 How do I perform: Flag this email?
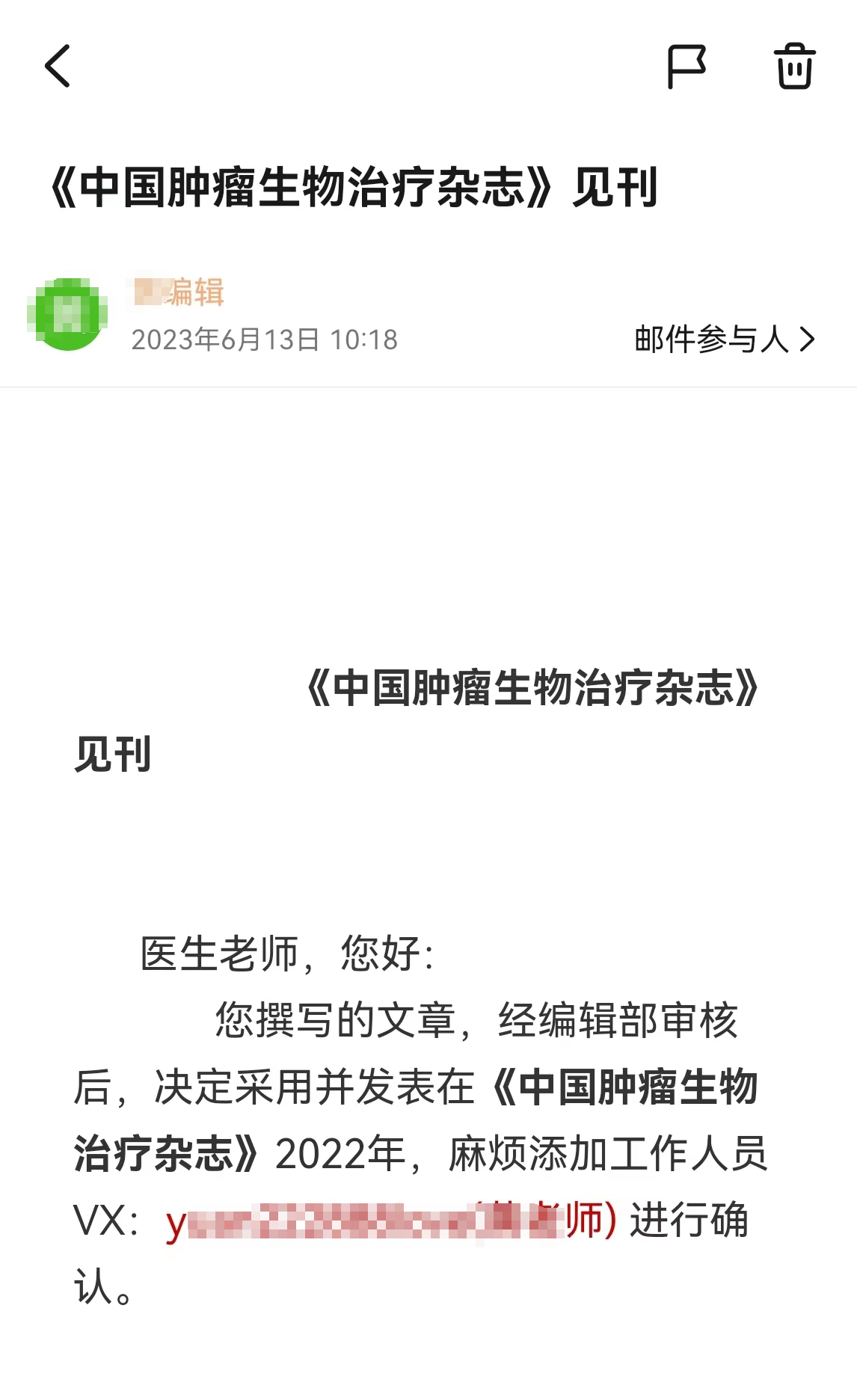coord(686,67)
